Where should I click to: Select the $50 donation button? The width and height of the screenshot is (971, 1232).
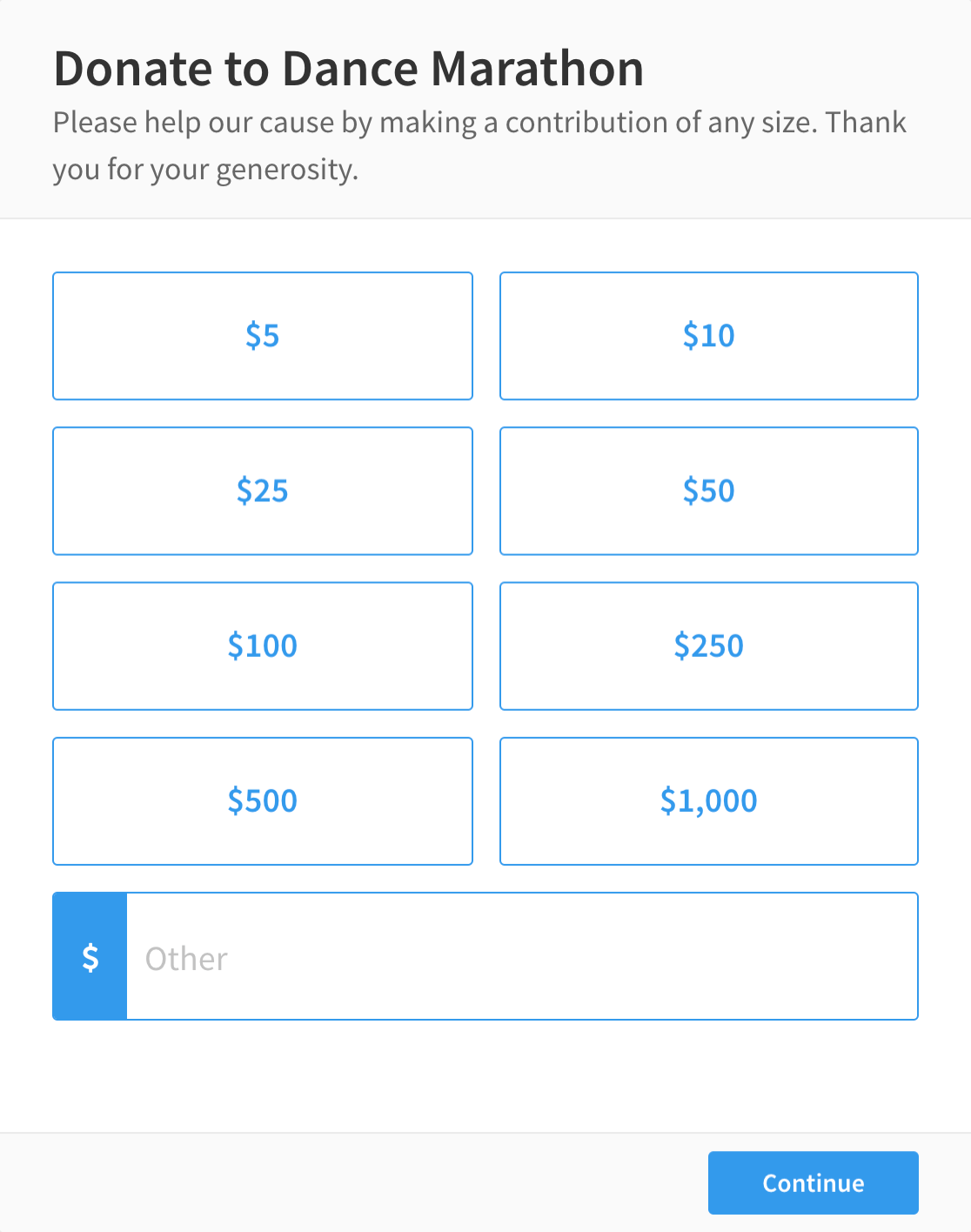click(x=708, y=491)
